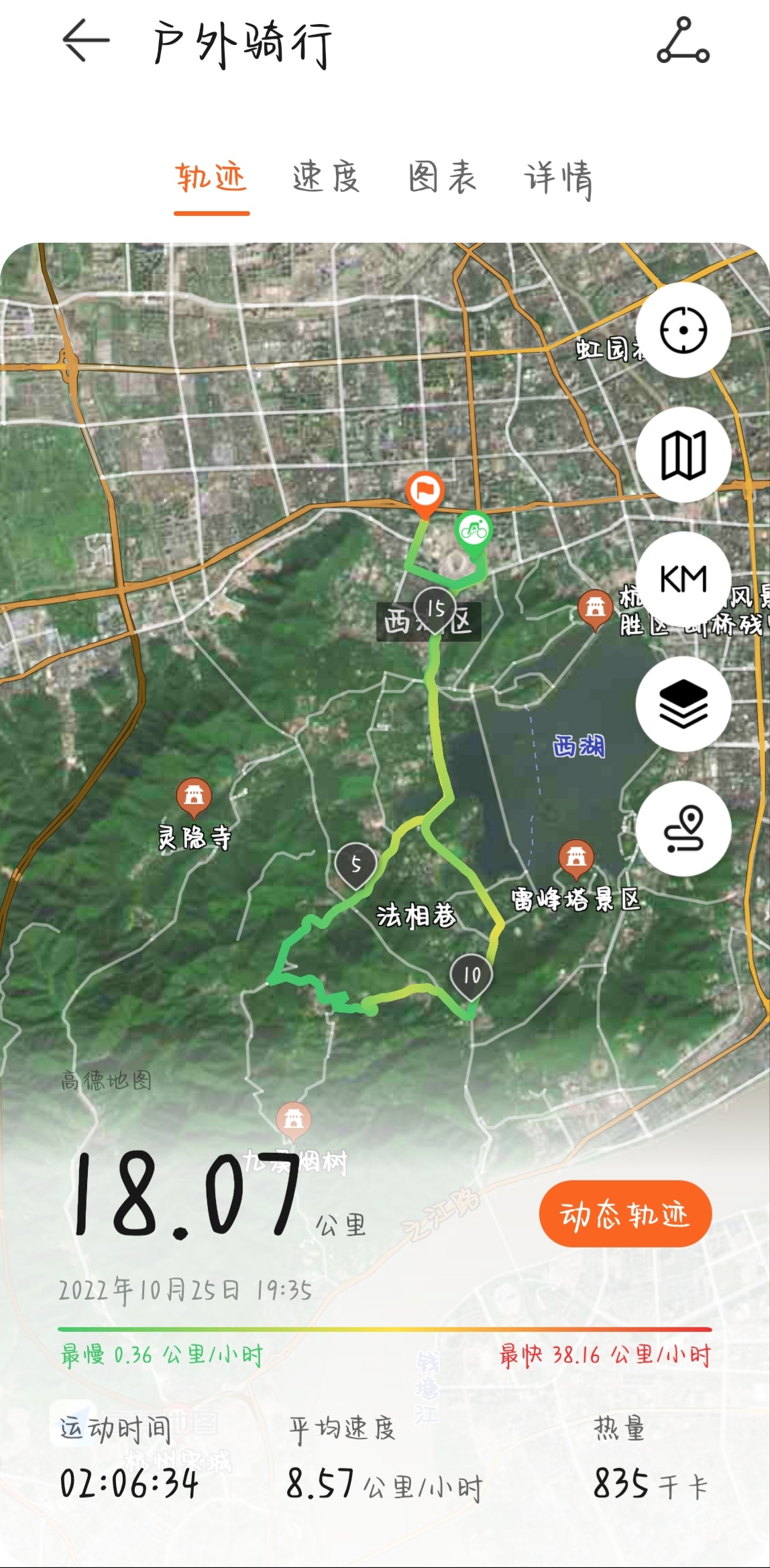Switch to the 速度 tab

(x=326, y=178)
